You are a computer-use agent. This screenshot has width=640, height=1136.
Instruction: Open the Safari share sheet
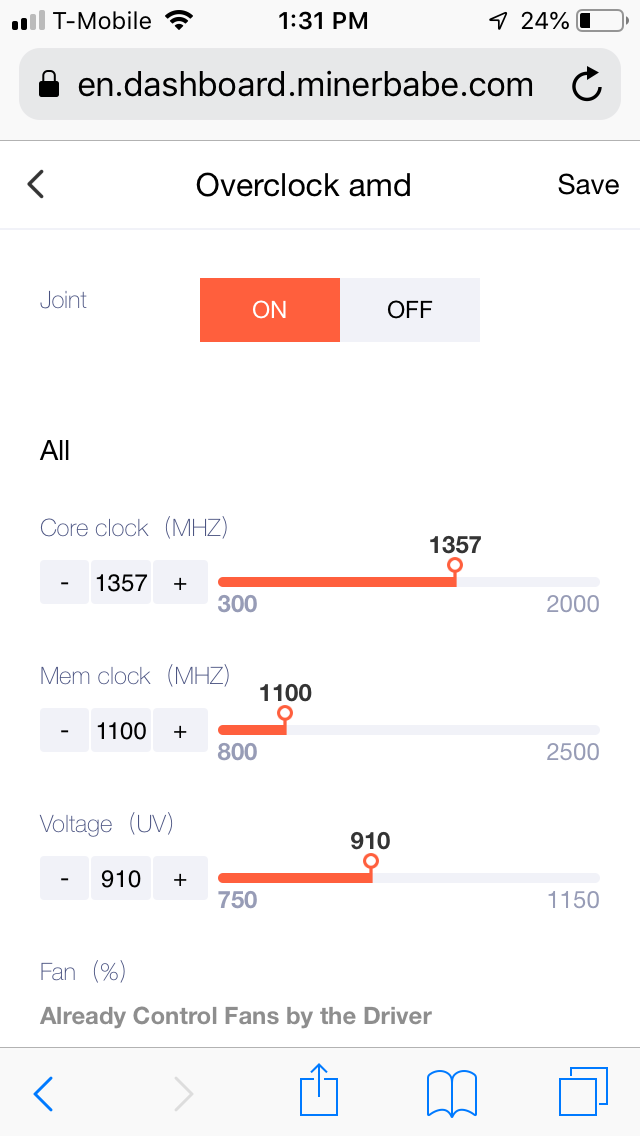(x=319, y=1090)
